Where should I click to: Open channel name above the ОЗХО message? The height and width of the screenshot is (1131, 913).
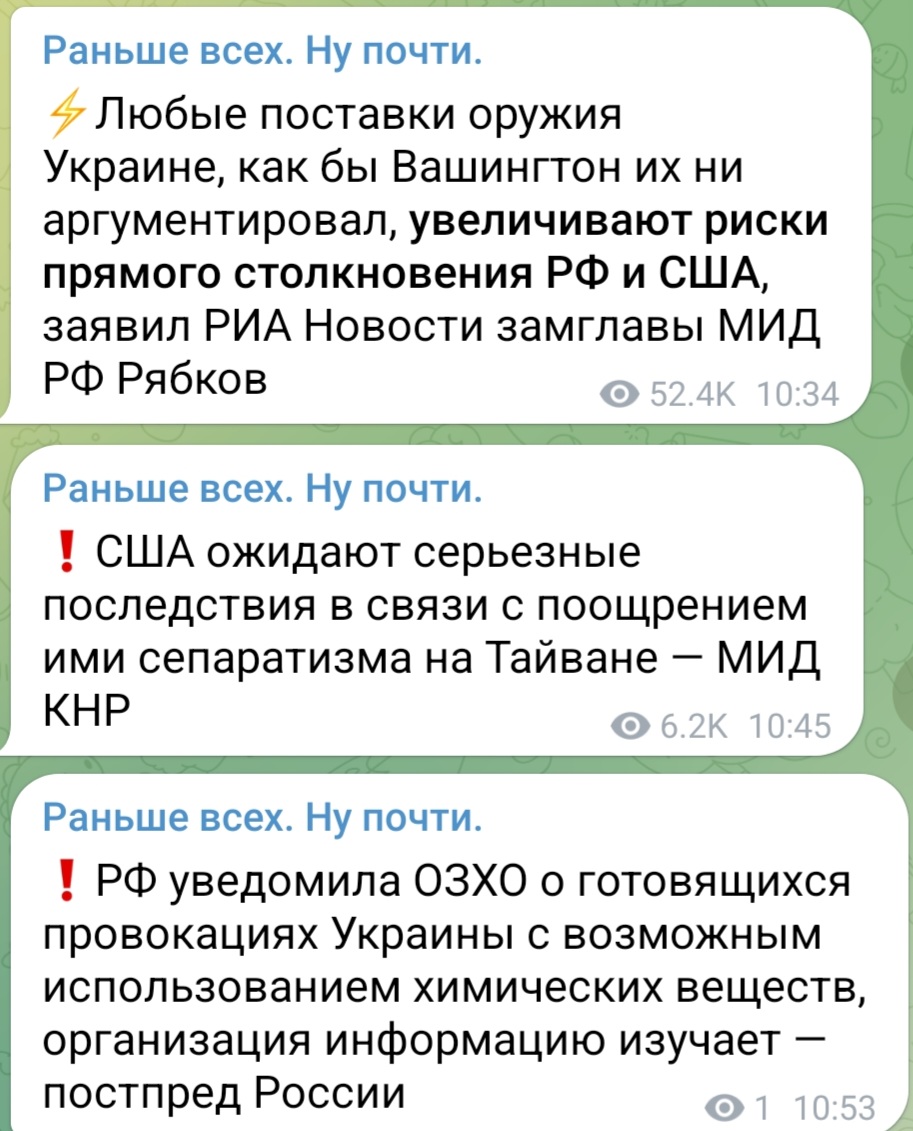pos(263,819)
